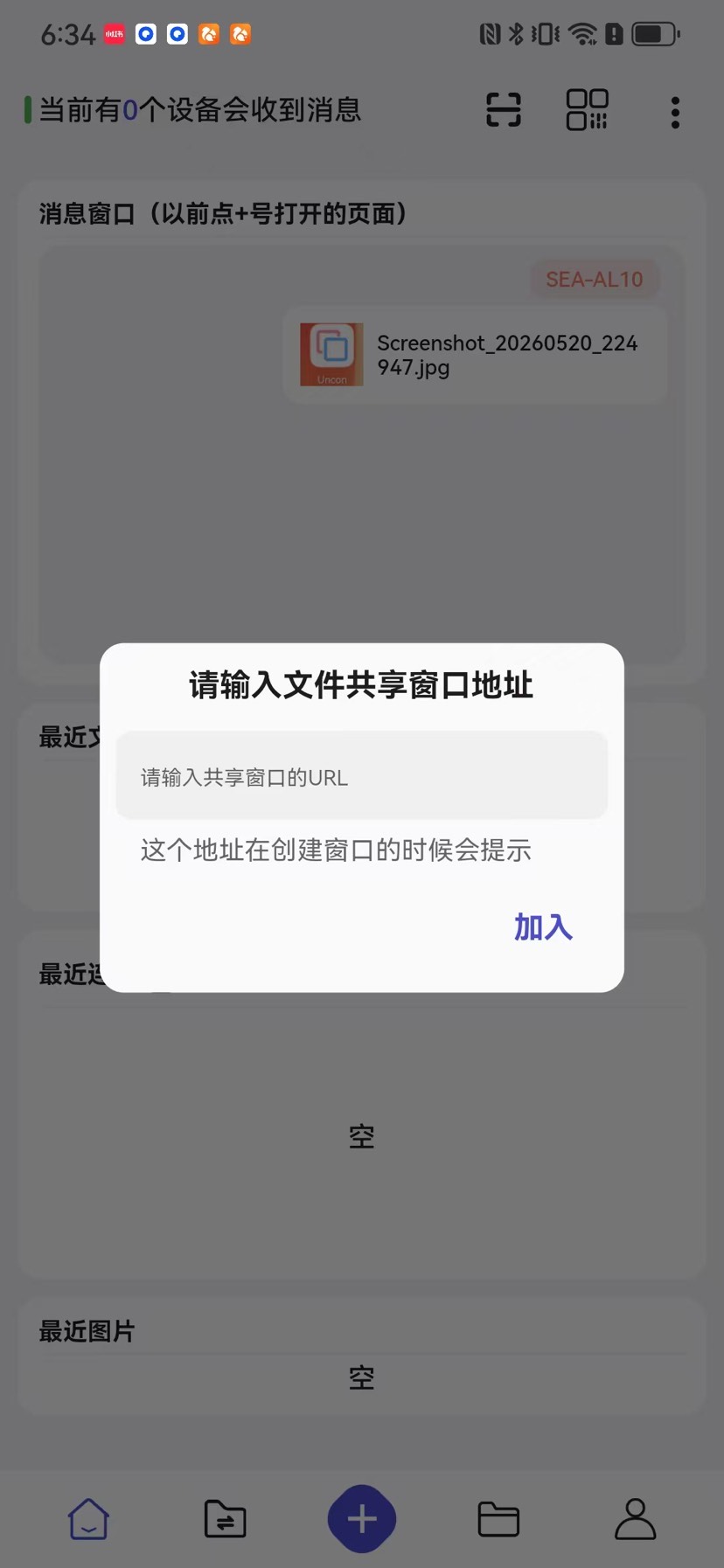Open the three-dot overflow menu

(x=675, y=112)
